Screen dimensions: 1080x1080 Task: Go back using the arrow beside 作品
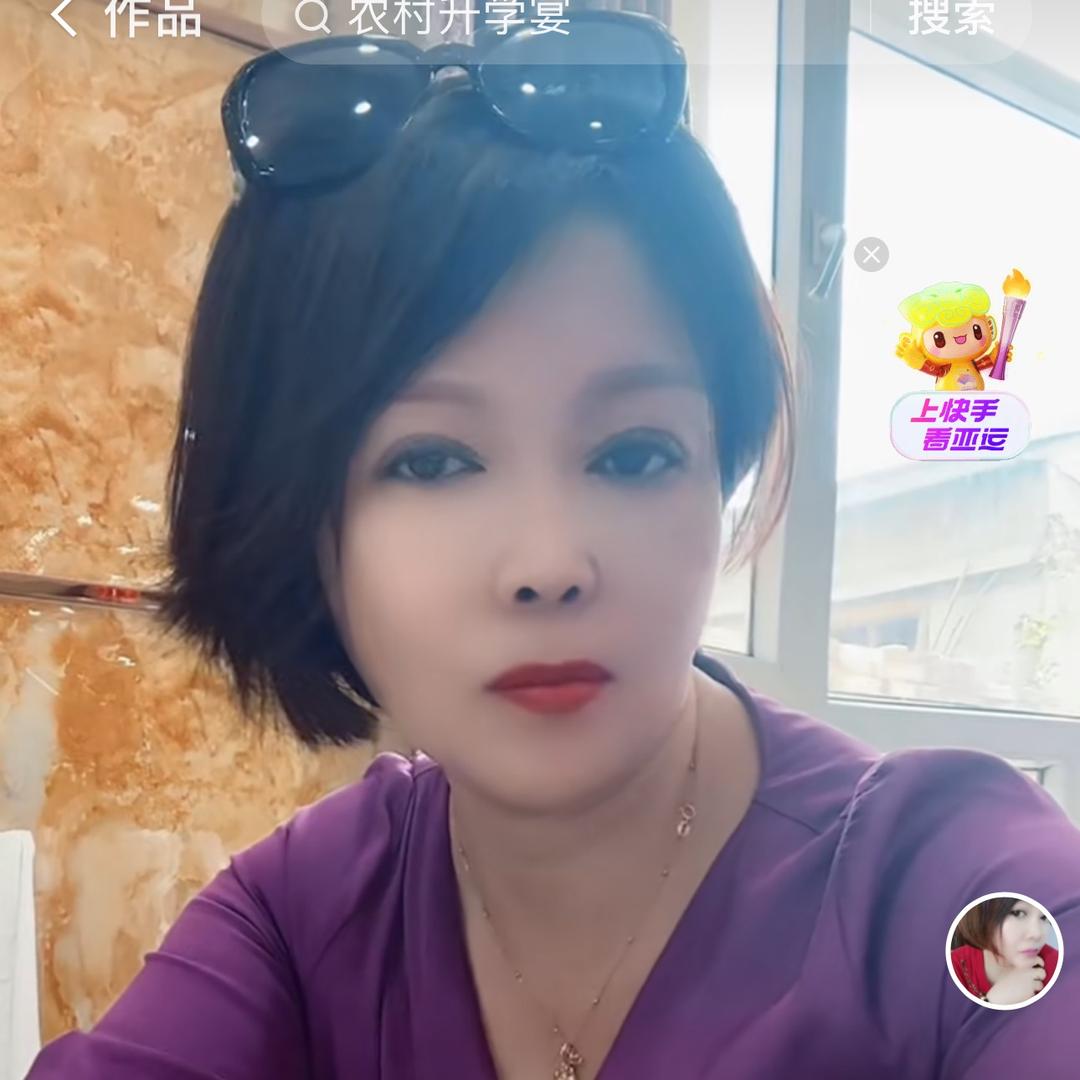63,17
